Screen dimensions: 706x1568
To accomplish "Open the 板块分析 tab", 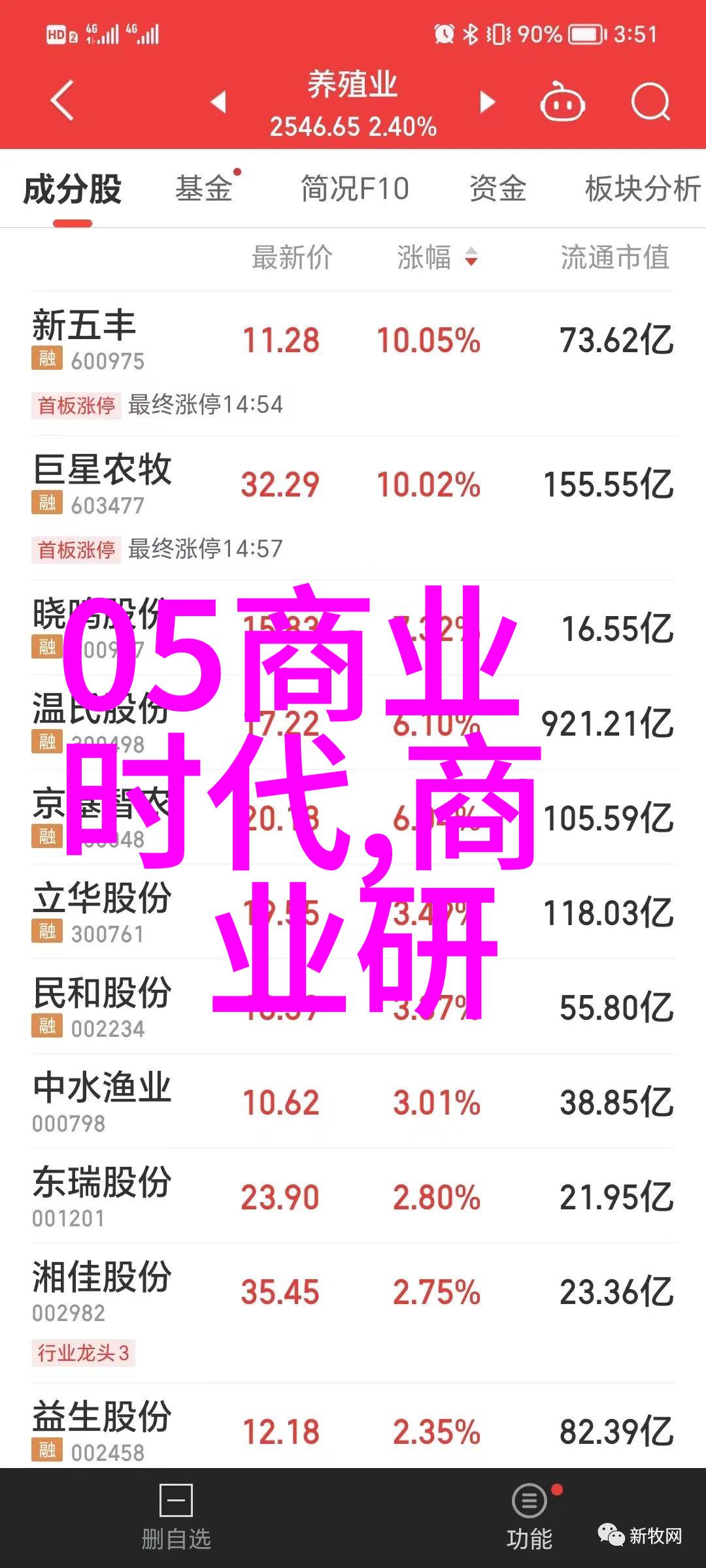I will (x=642, y=189).
